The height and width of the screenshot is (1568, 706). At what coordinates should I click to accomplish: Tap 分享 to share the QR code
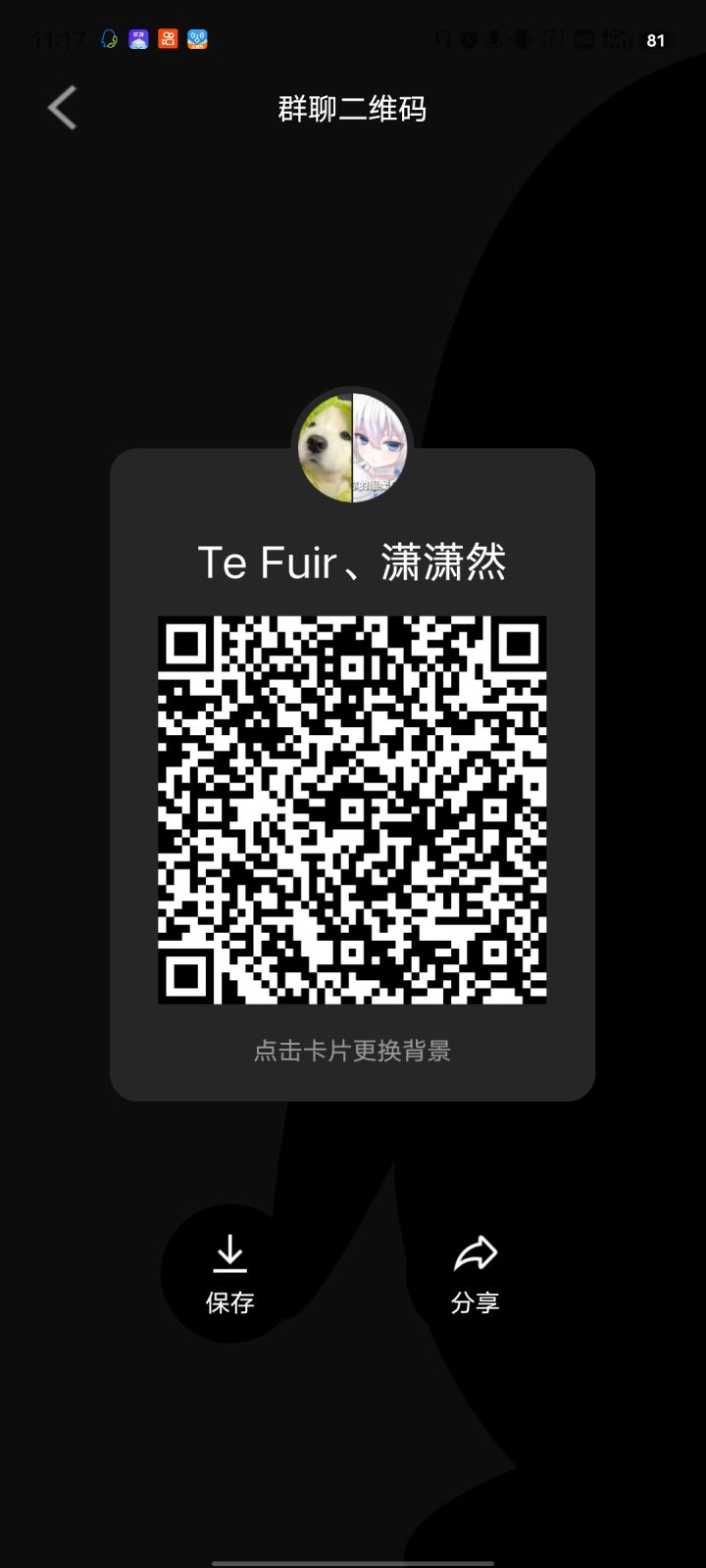477,1303
